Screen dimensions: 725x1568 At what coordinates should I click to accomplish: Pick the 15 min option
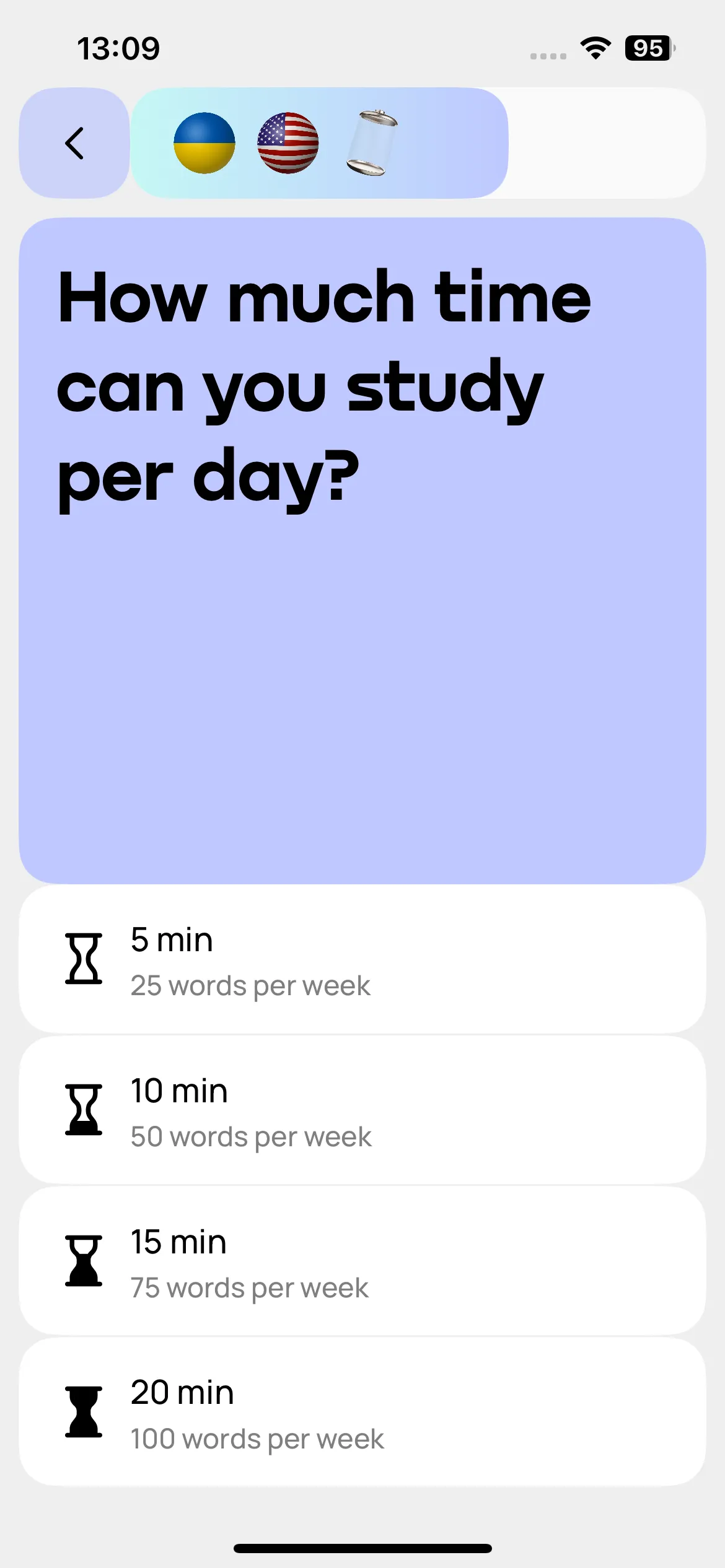coord(362,1261)
